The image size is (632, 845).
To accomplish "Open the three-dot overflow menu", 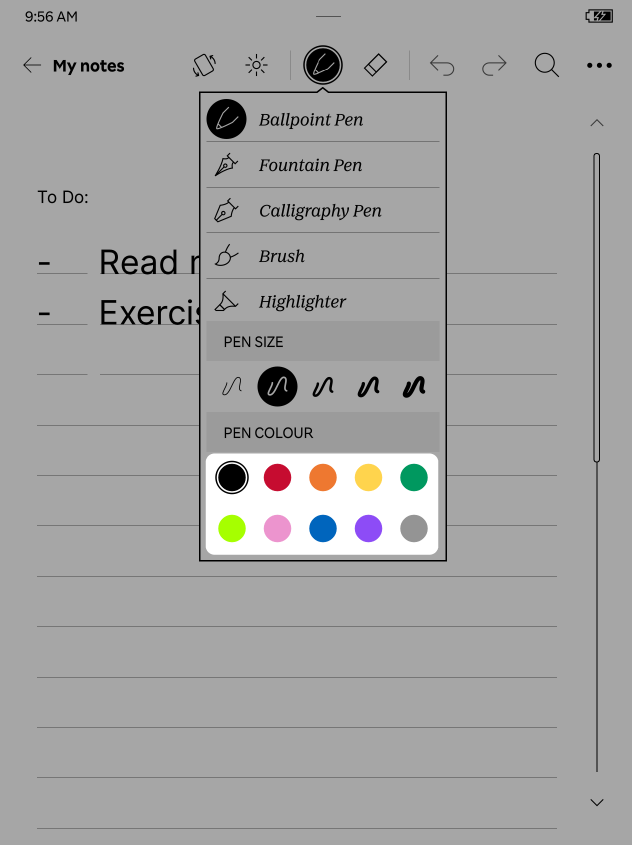I will point(599,66).
